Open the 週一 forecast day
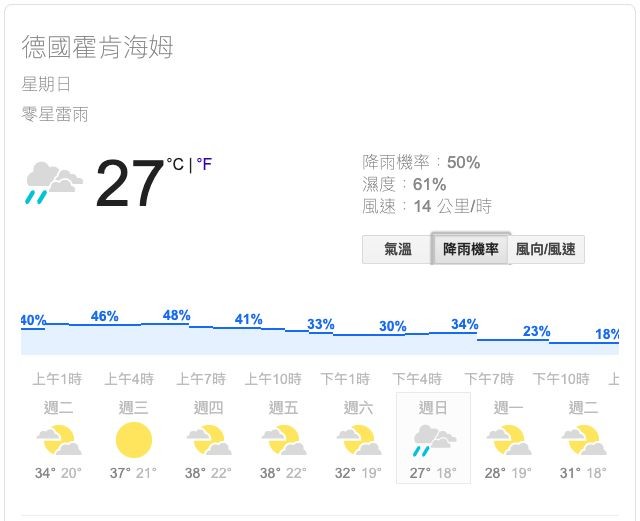Viewport: 640px width, 521px height. click(508, 440)
